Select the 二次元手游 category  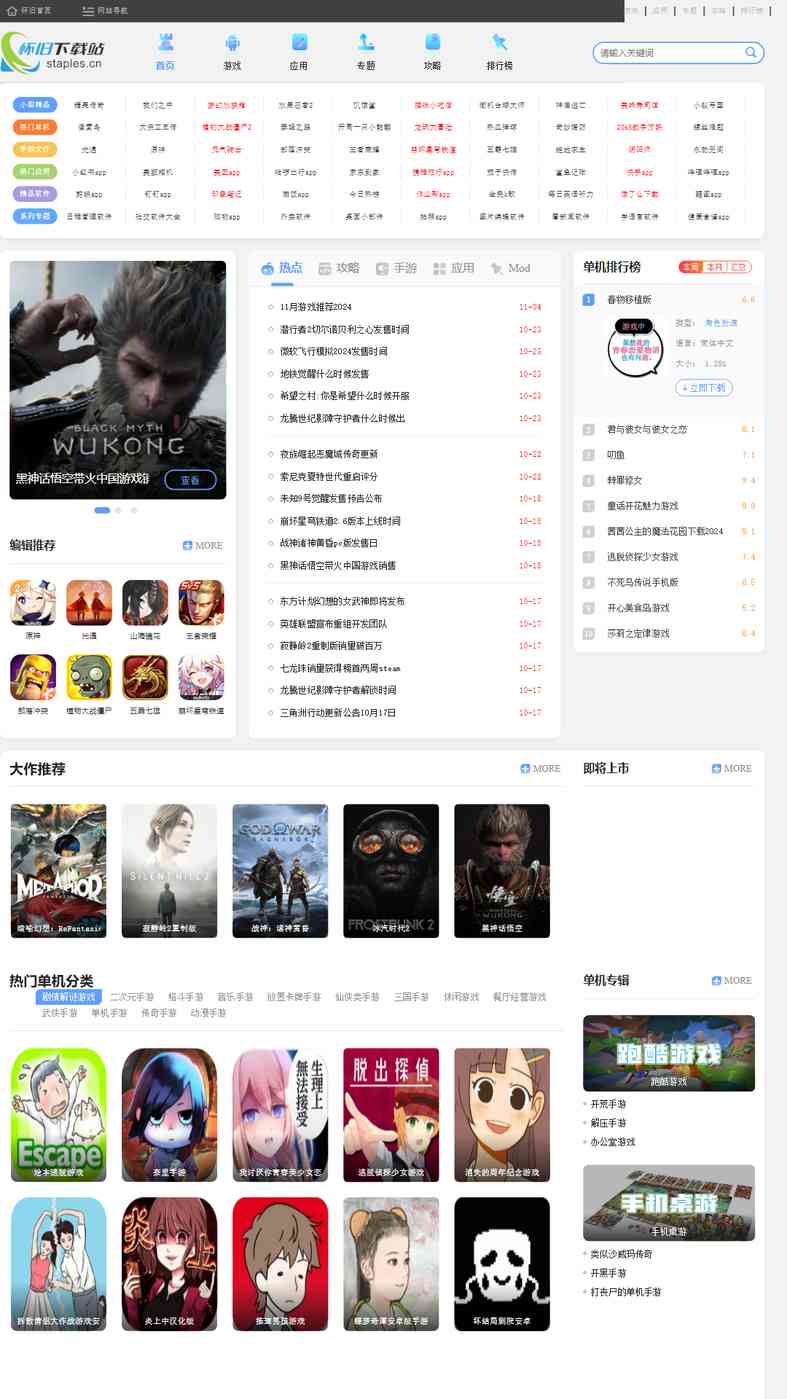132,997
